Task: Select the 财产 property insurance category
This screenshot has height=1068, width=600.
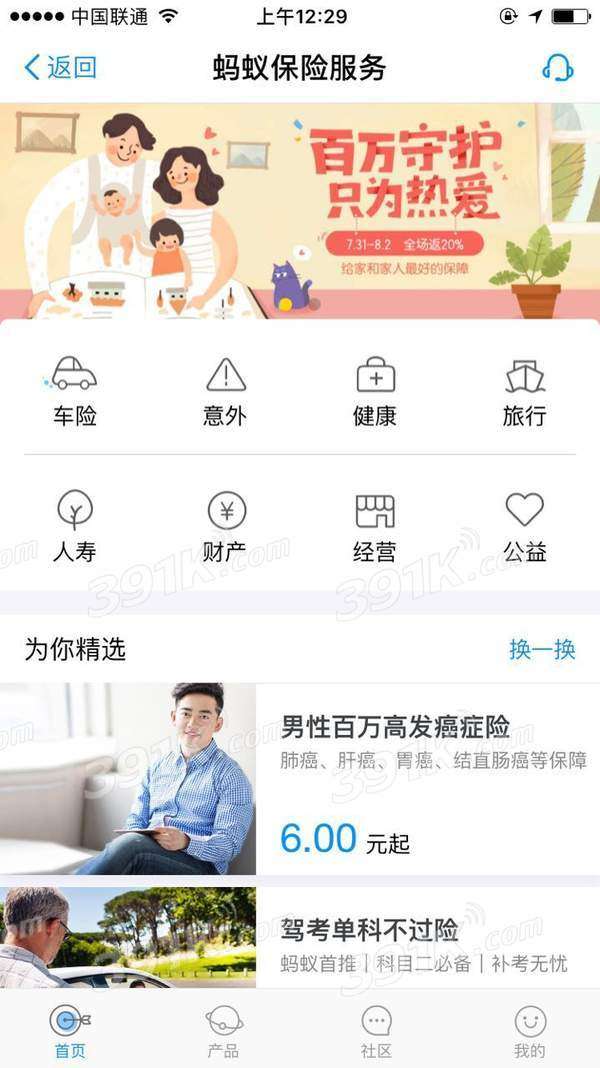Action: point(225,526)
